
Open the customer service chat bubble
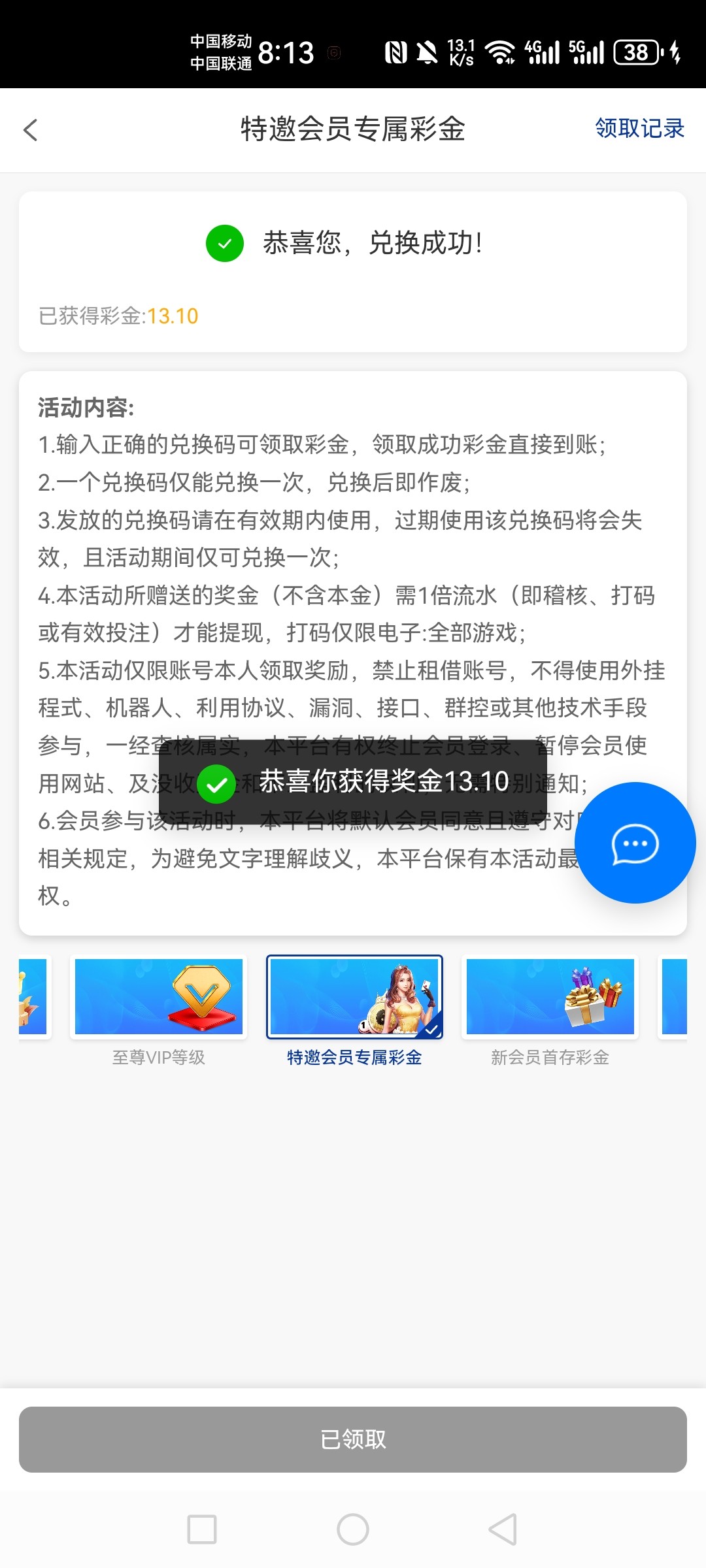pos(635,843)
